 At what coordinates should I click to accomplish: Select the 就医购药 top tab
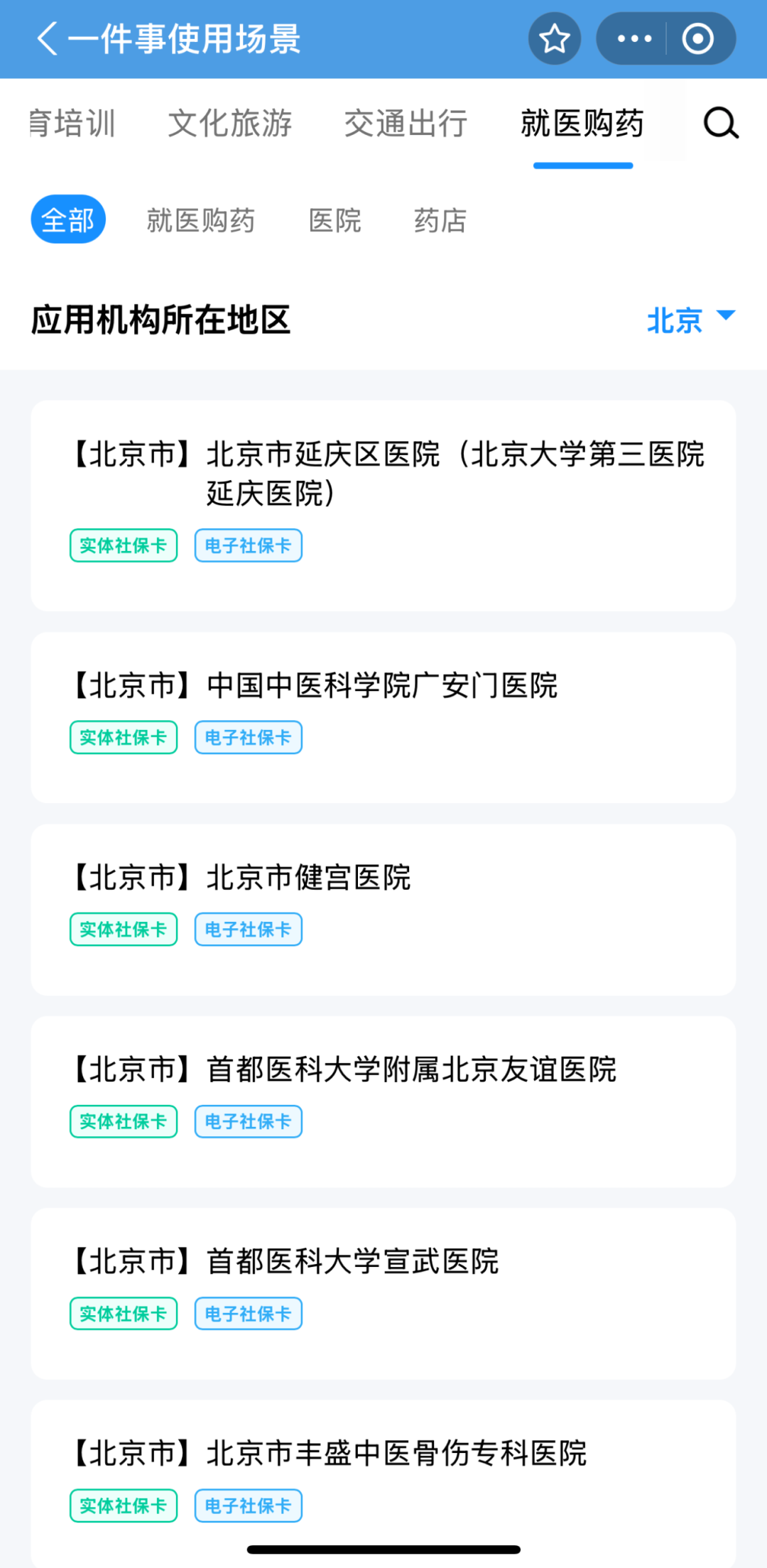(x=582, y=123)
